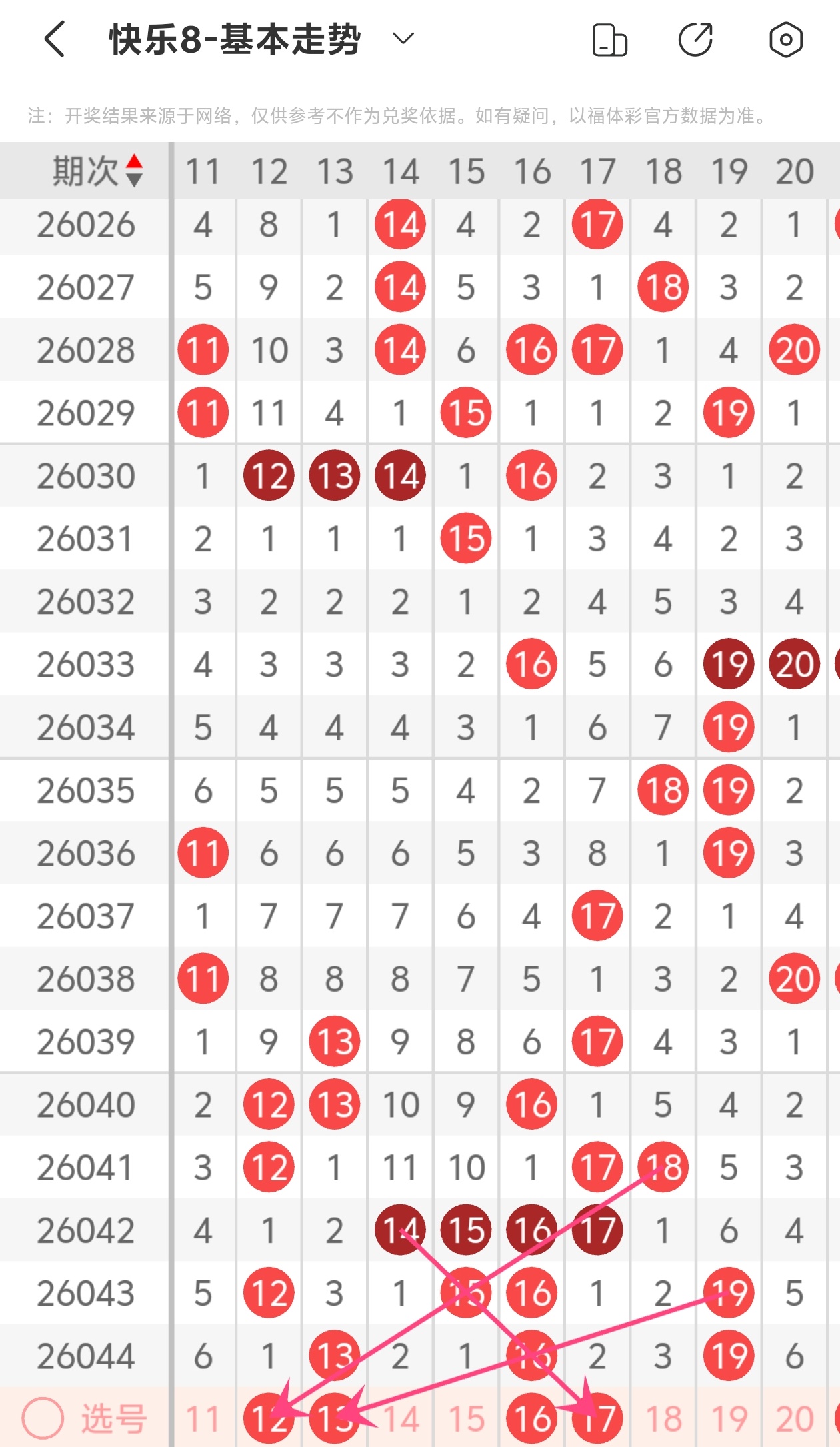This screenshot has height=1447, width=840.
Task: Share this trend chart
Action: [695, 40]
